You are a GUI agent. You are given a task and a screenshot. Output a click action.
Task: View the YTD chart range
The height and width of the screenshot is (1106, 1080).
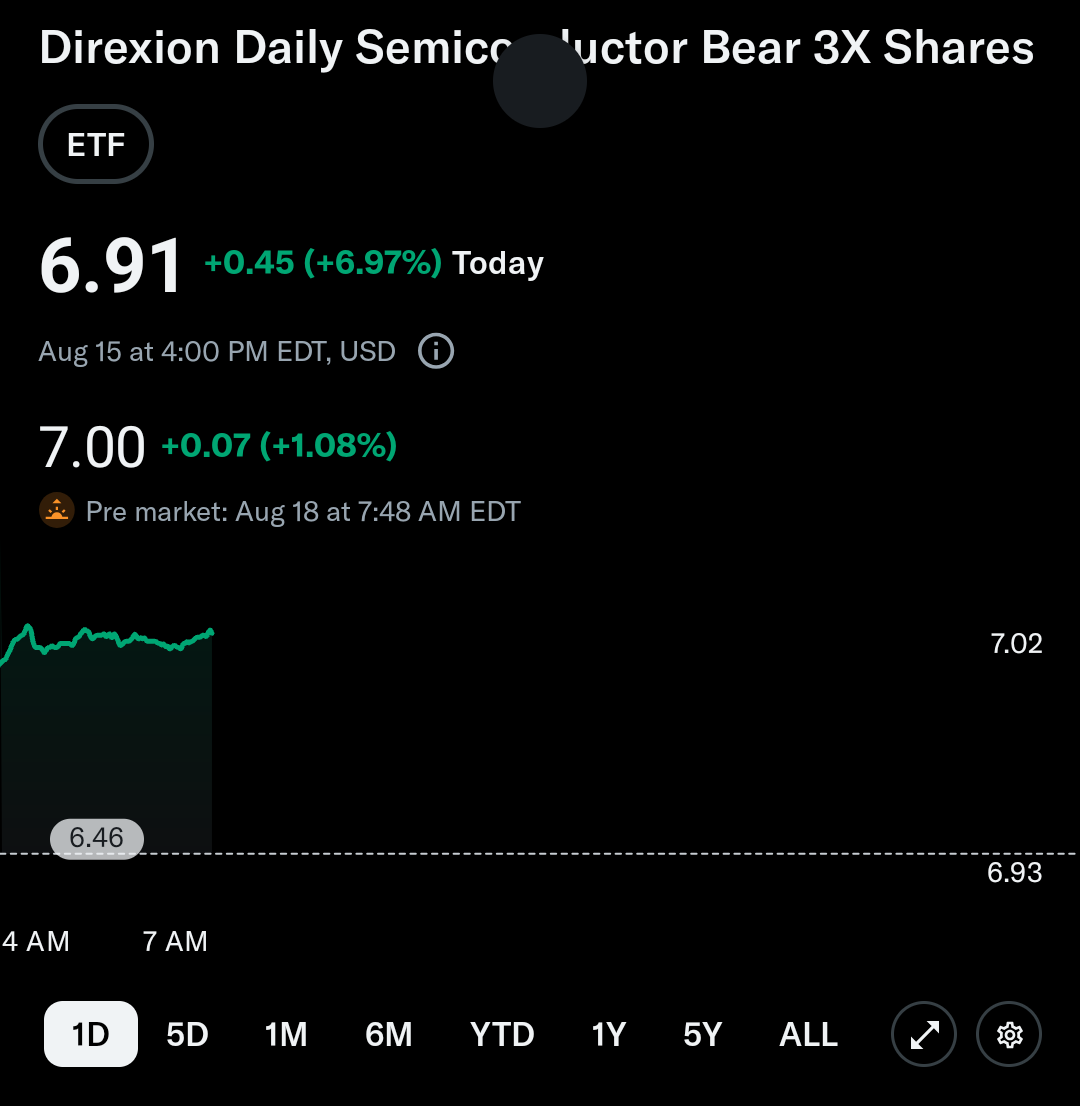coord(502,1034)
